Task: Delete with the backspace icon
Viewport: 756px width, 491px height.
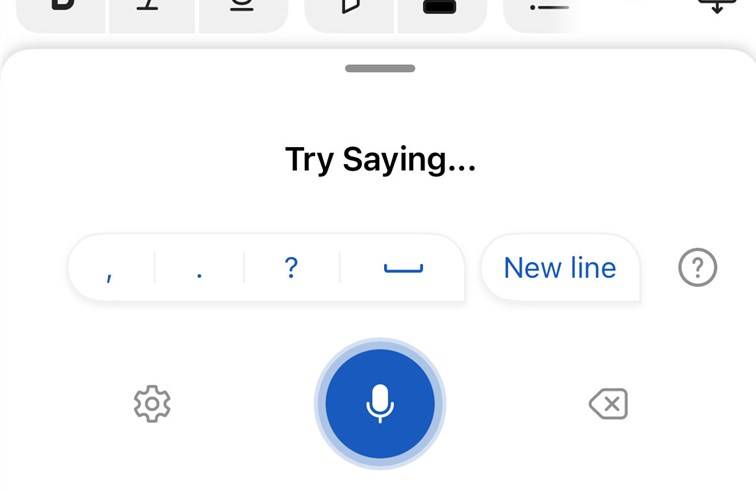Action: pos(608,404)
